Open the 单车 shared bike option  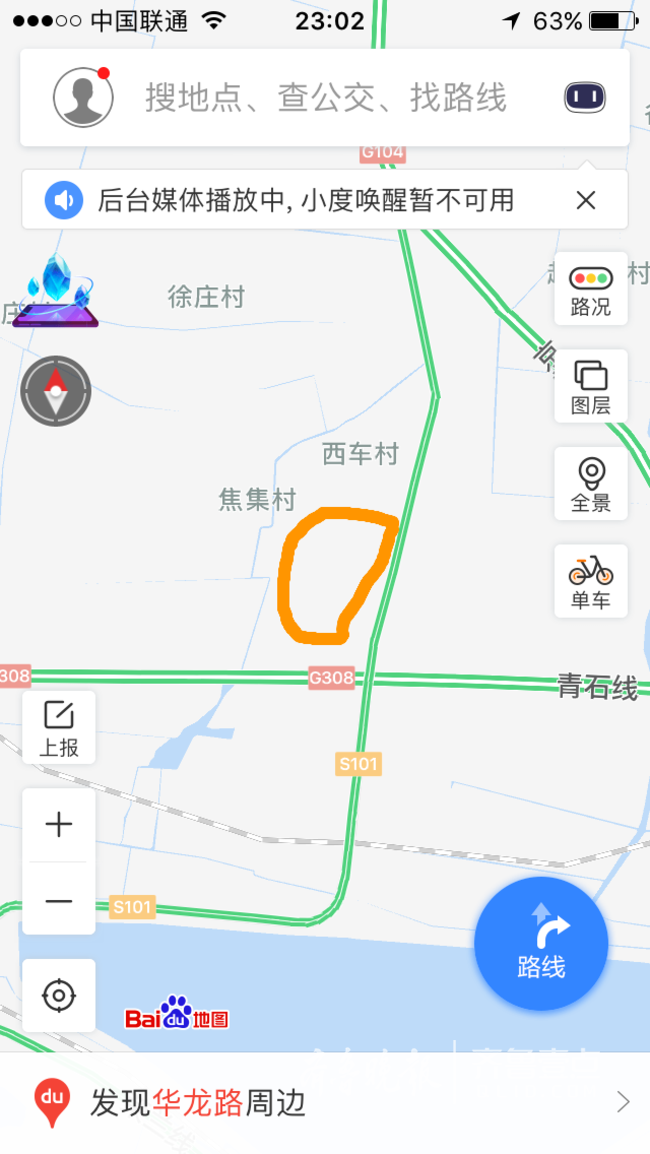[590, 582]
